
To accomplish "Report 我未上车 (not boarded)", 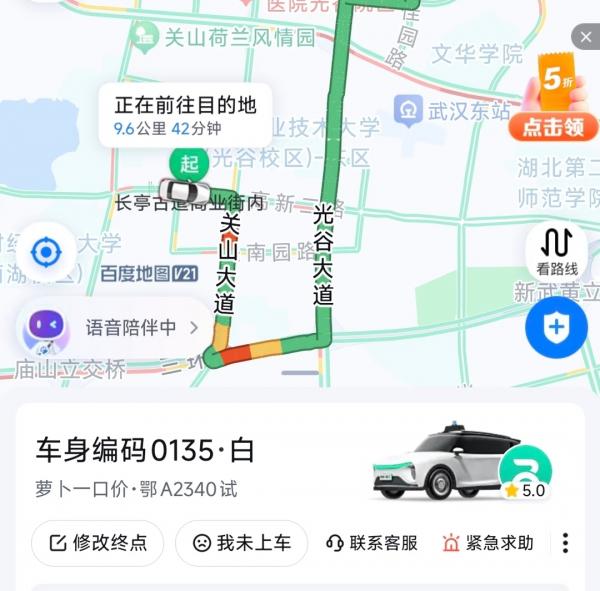I will click(241, 543).
